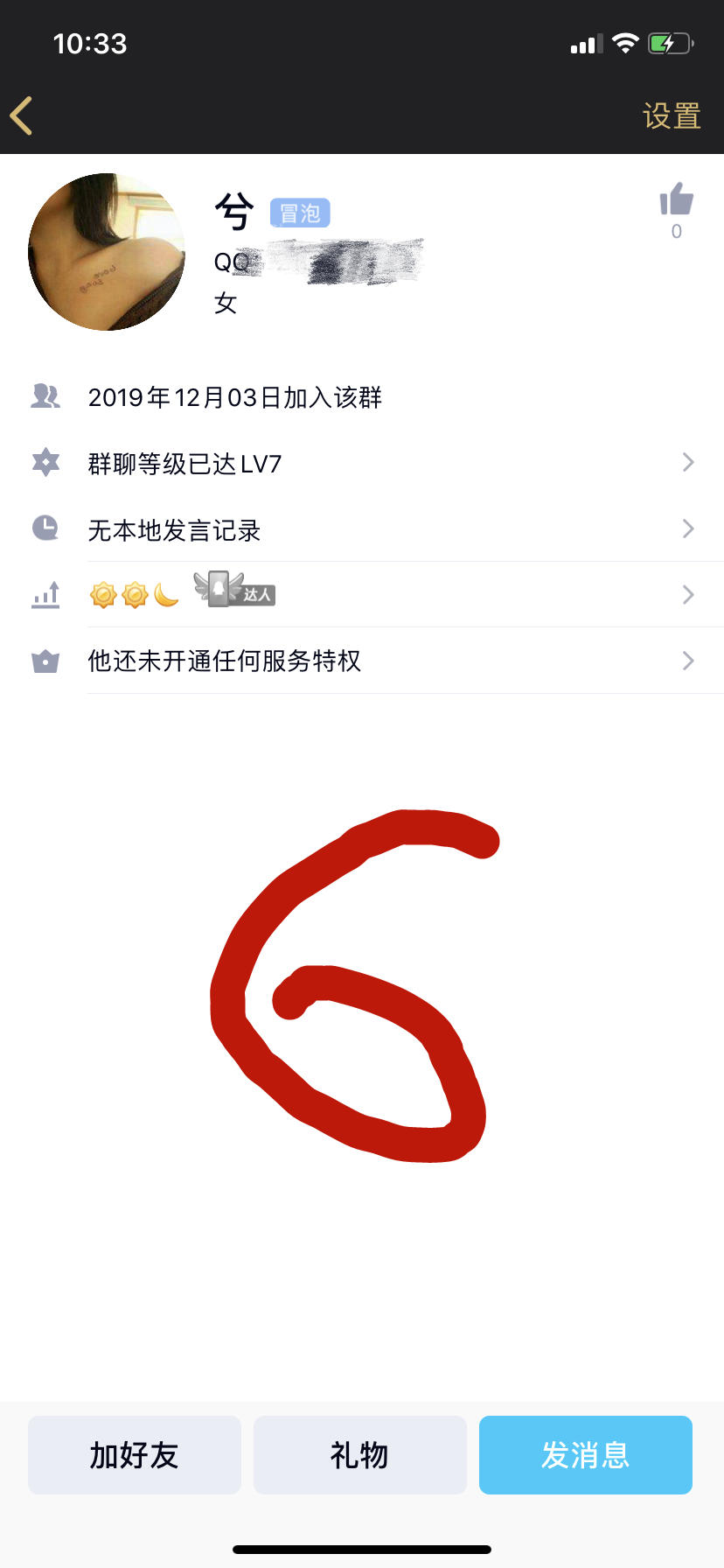
Task: View the profile avatar photo
Action: point(107,252)
